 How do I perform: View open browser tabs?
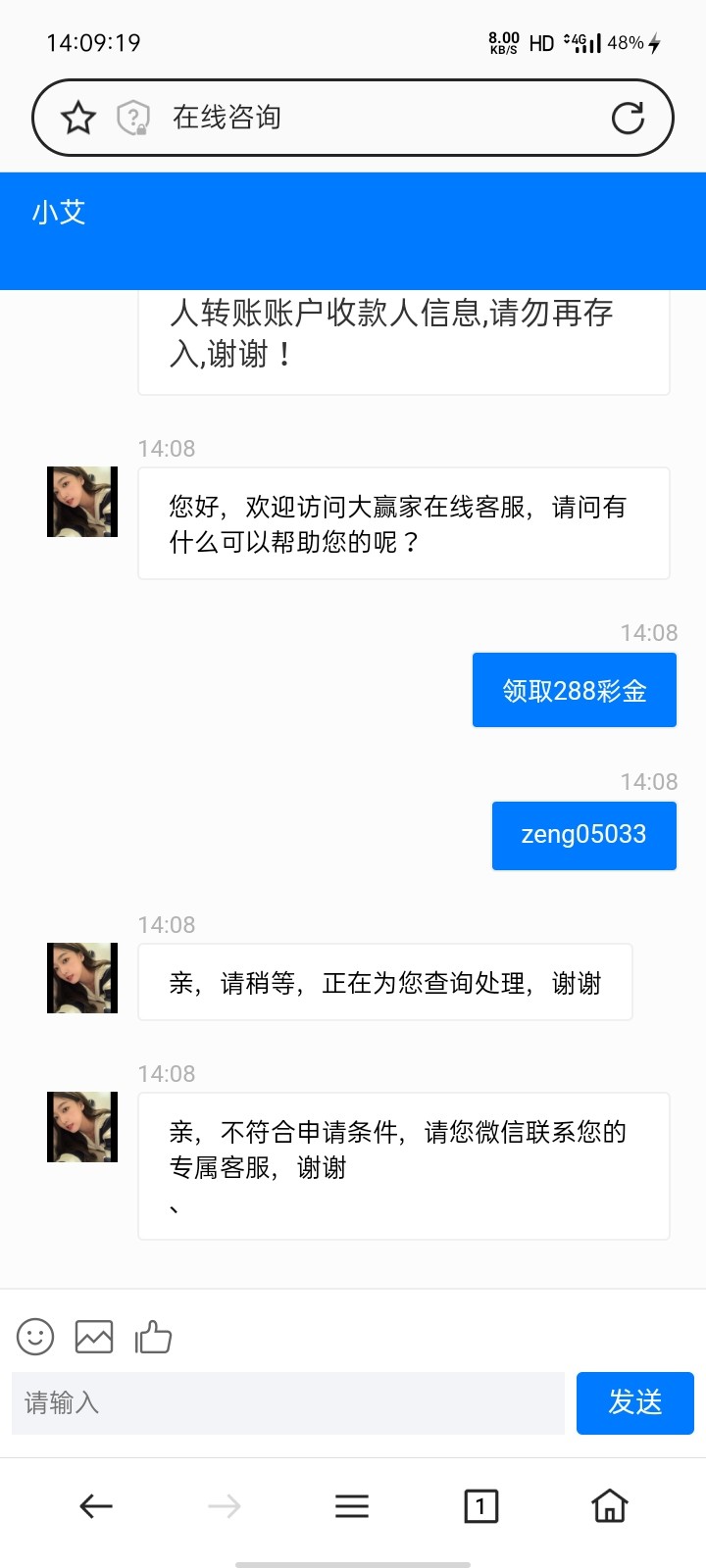click(480, 1506)
